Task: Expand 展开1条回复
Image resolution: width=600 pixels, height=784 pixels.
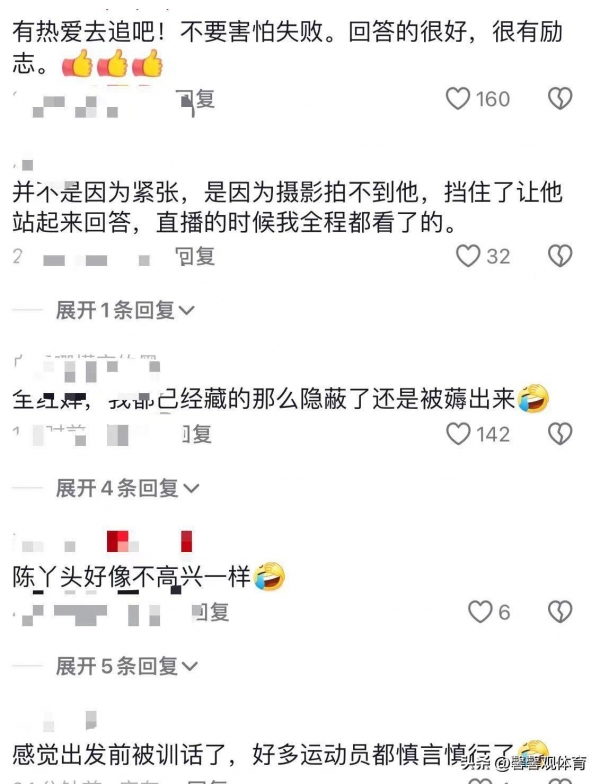Action: tap(125, 310)
